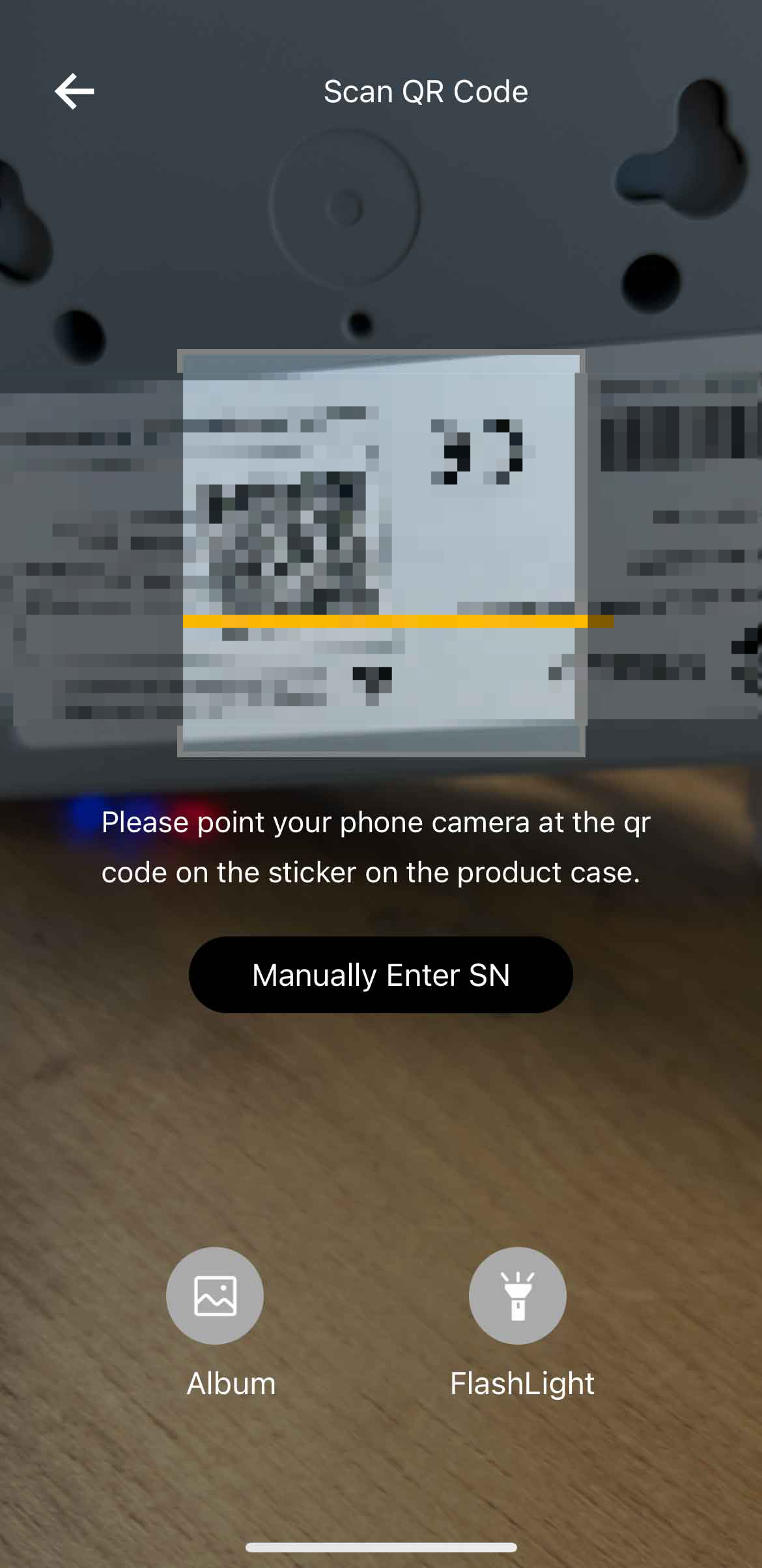
Task: Turn on the FlashLight
Action: pos(517,1296)
